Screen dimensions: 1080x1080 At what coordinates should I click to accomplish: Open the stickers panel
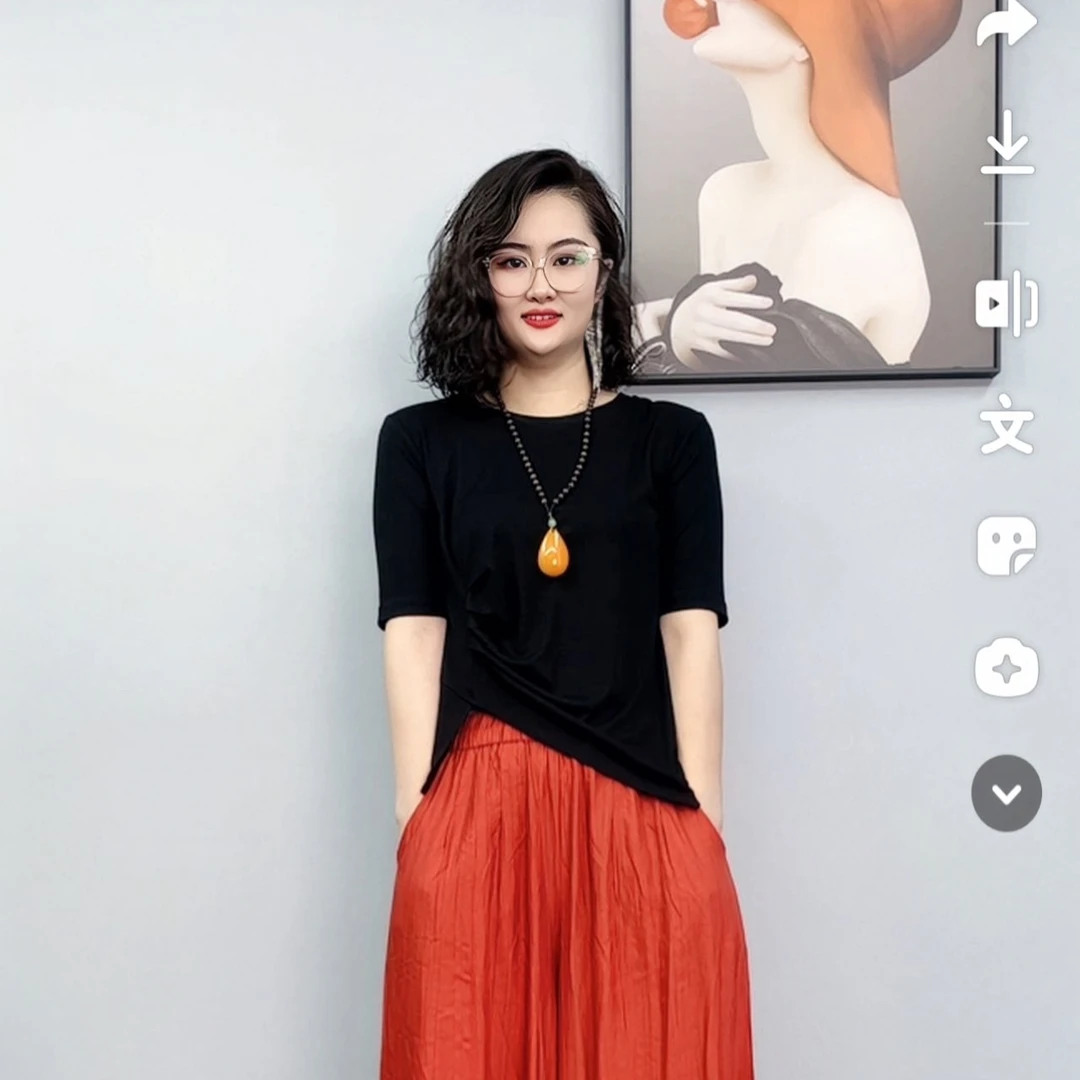coord(1006,546)
